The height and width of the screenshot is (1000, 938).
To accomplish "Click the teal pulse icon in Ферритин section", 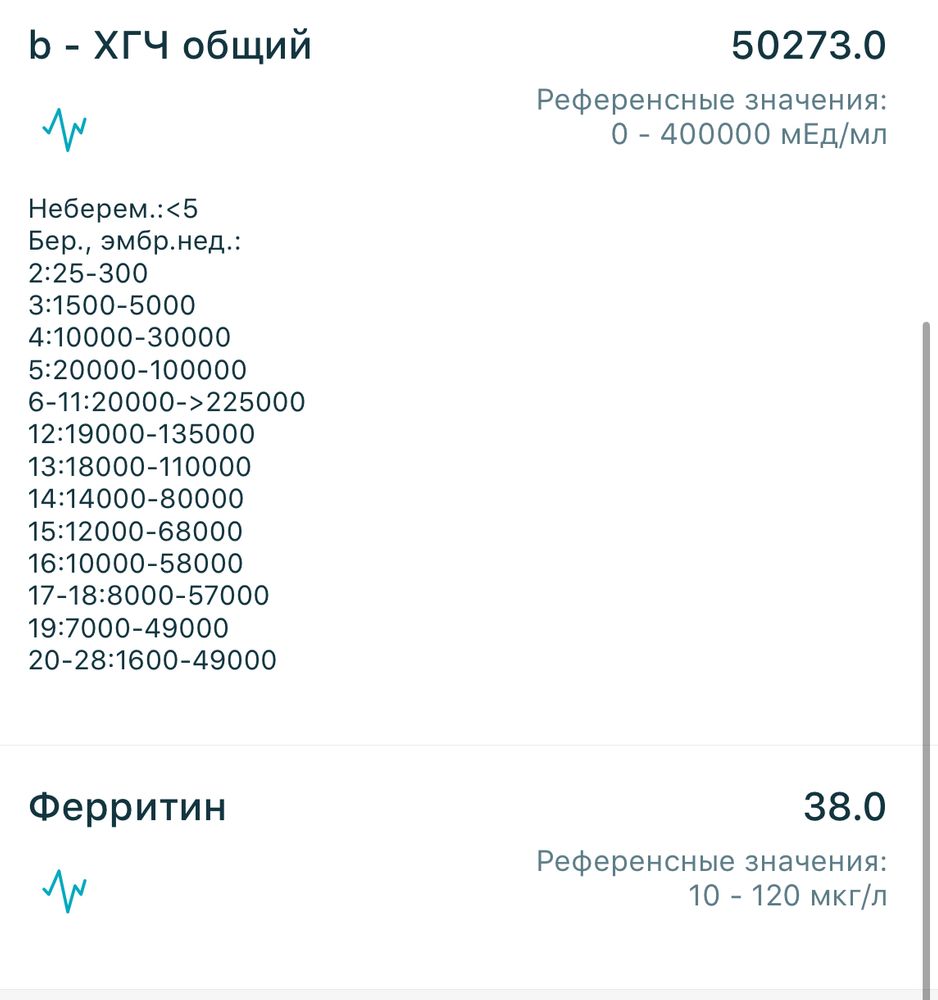I will click(64, 888).
